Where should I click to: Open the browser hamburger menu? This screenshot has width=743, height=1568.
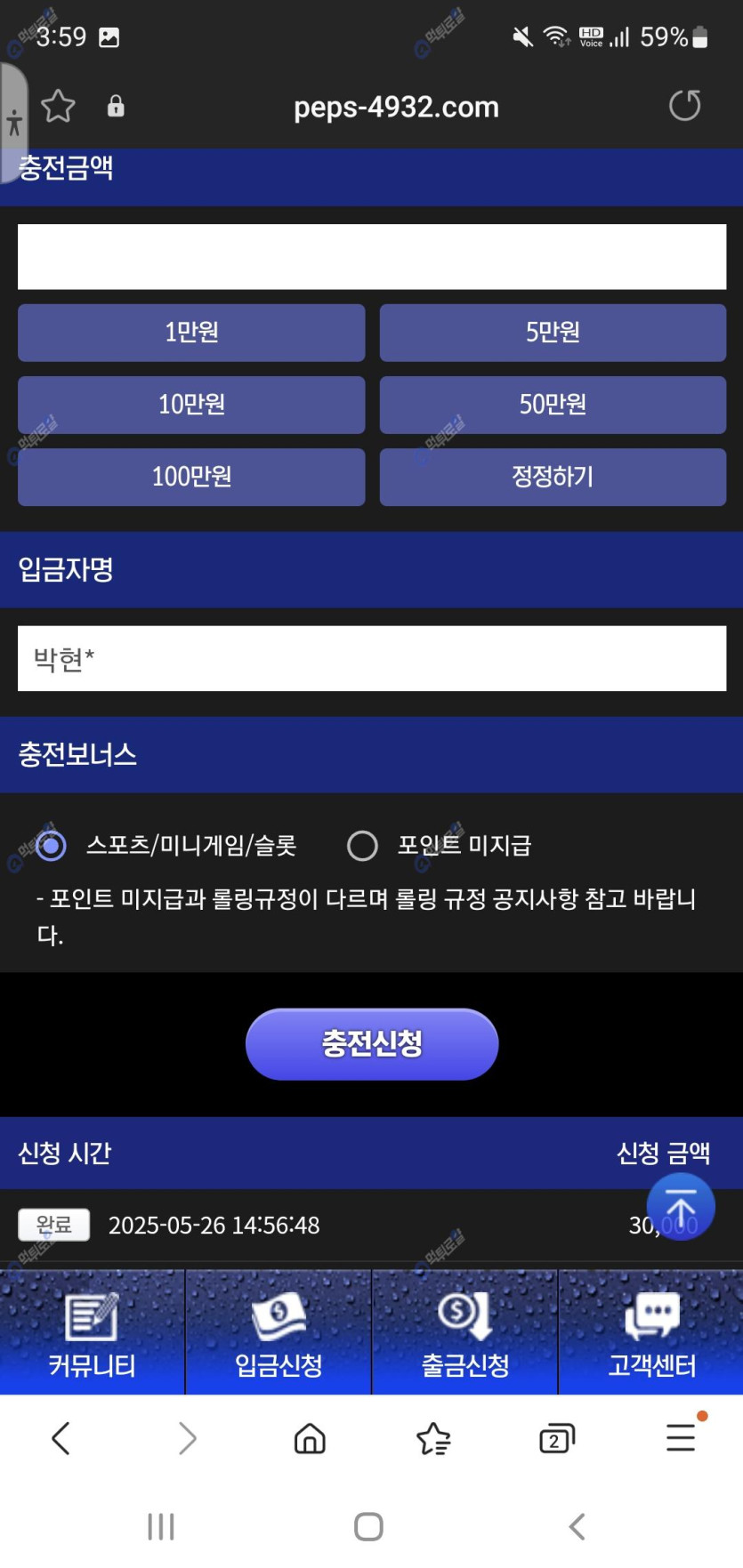681,1438
